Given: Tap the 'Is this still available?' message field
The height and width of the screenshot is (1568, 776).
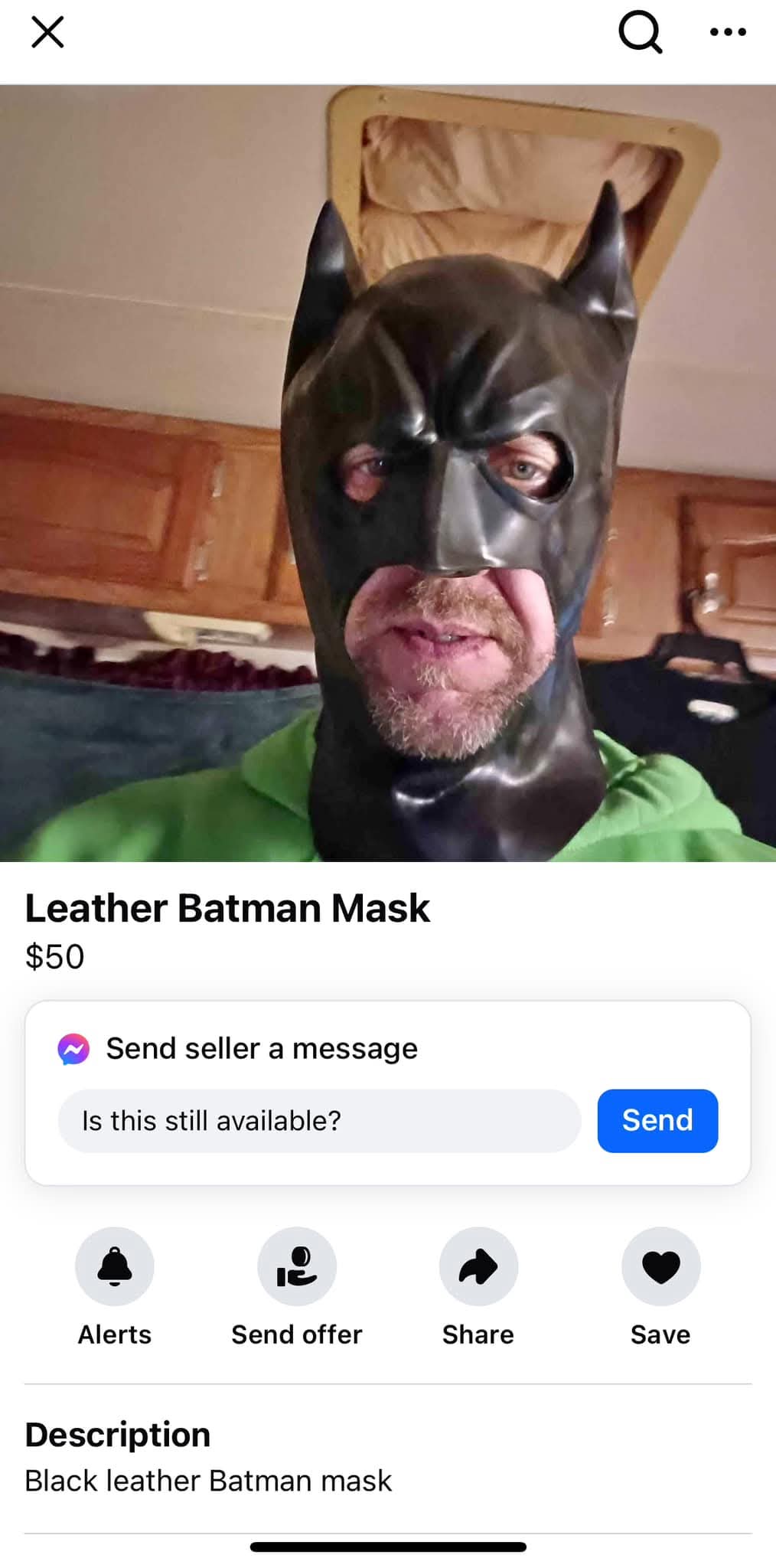Looking at the screenshot, I should 319,1121.
